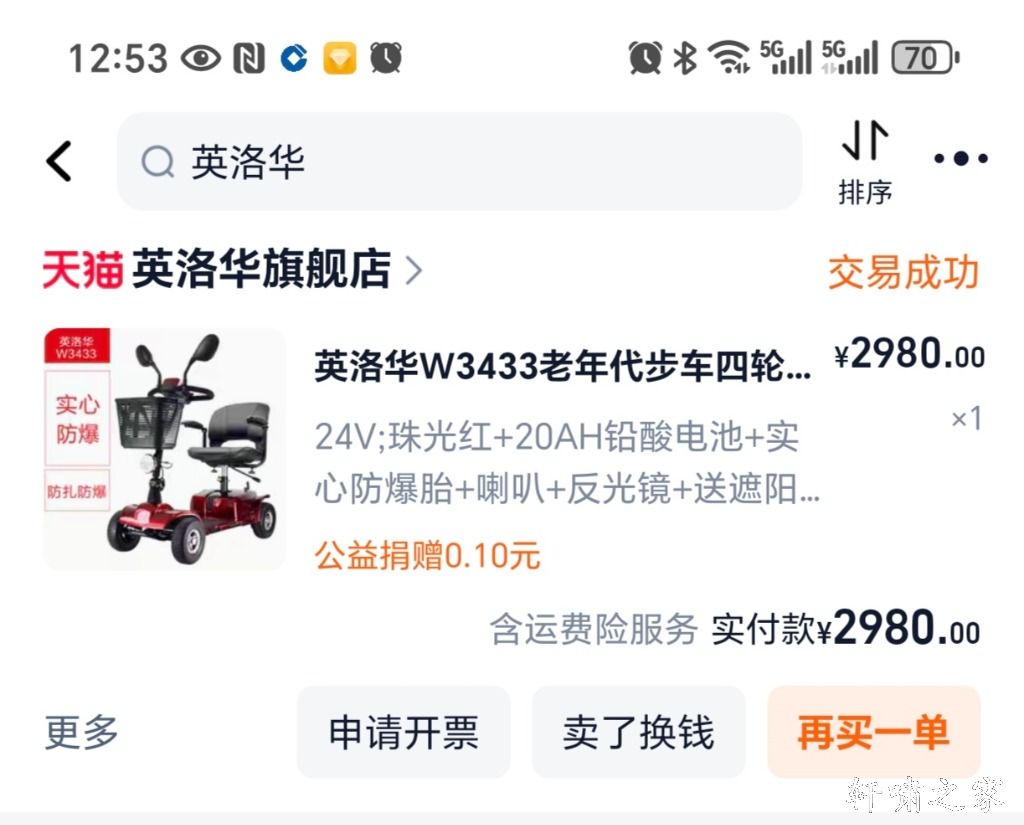Viewport: 1024px width, 825px height.
Task: Open the W3433 scooter product image
Action: (164, 449)
